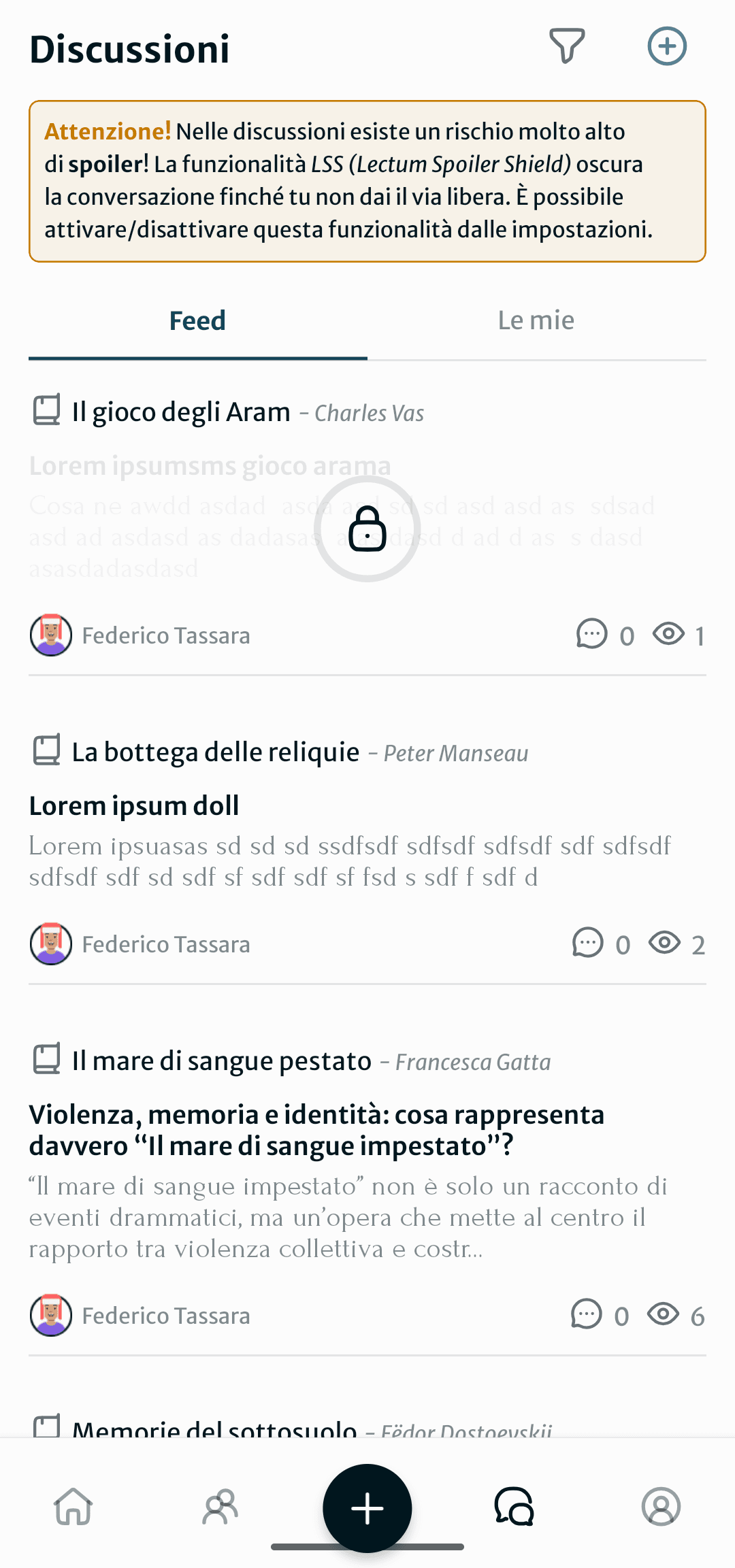The height and width of the screenshot is (1568, 735).
Task: Click the Attenzione spoiler warning banner
Action: coord(367,180)
